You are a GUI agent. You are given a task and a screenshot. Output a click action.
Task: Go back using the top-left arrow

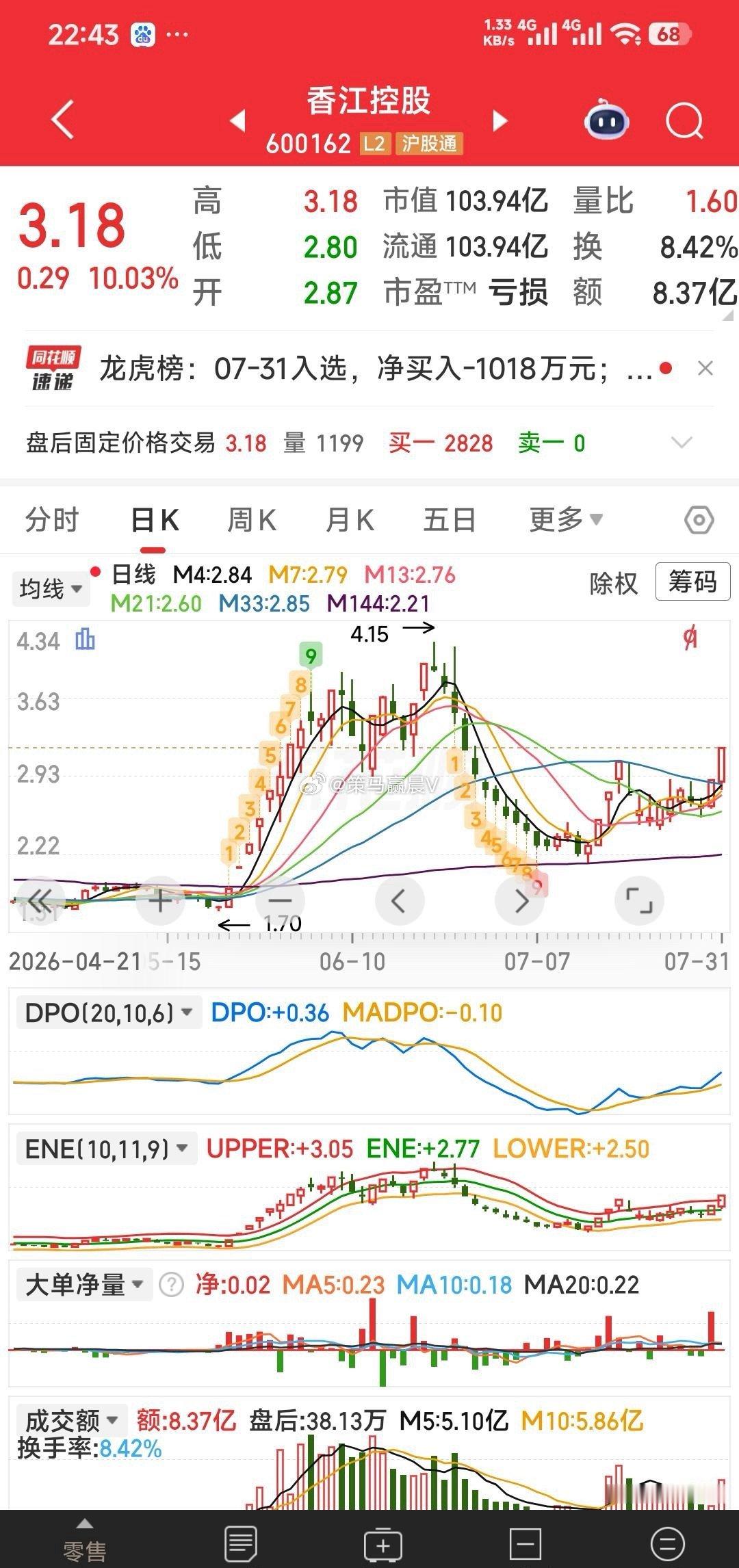pos(62,120)
